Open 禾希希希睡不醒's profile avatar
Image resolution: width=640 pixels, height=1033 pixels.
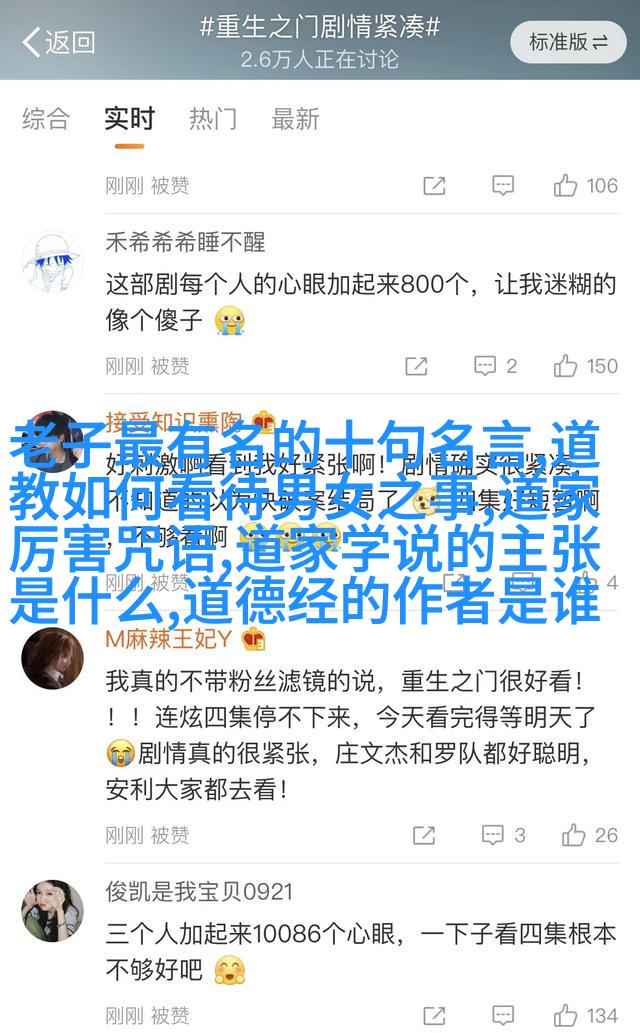[53, 262]
